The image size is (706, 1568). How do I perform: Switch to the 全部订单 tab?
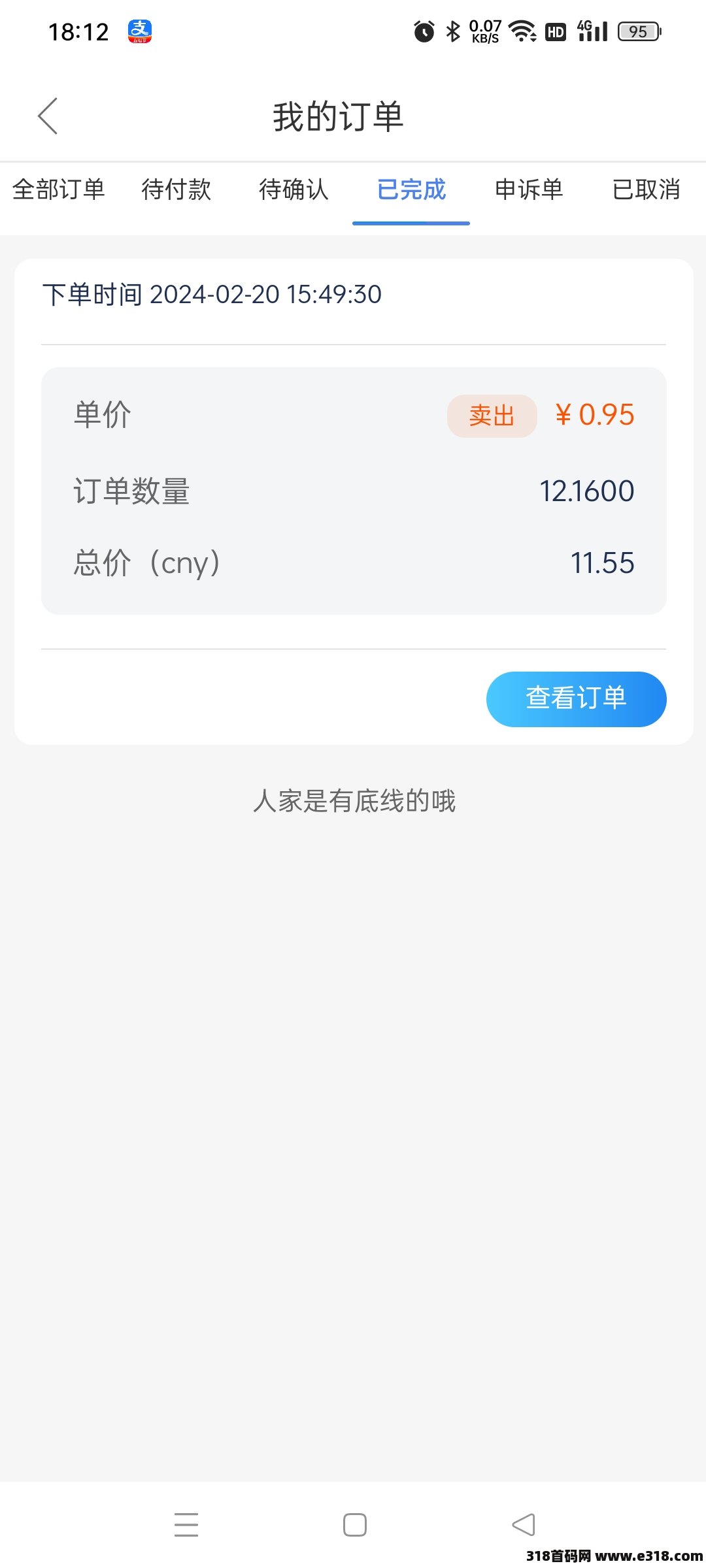point(59,189)
